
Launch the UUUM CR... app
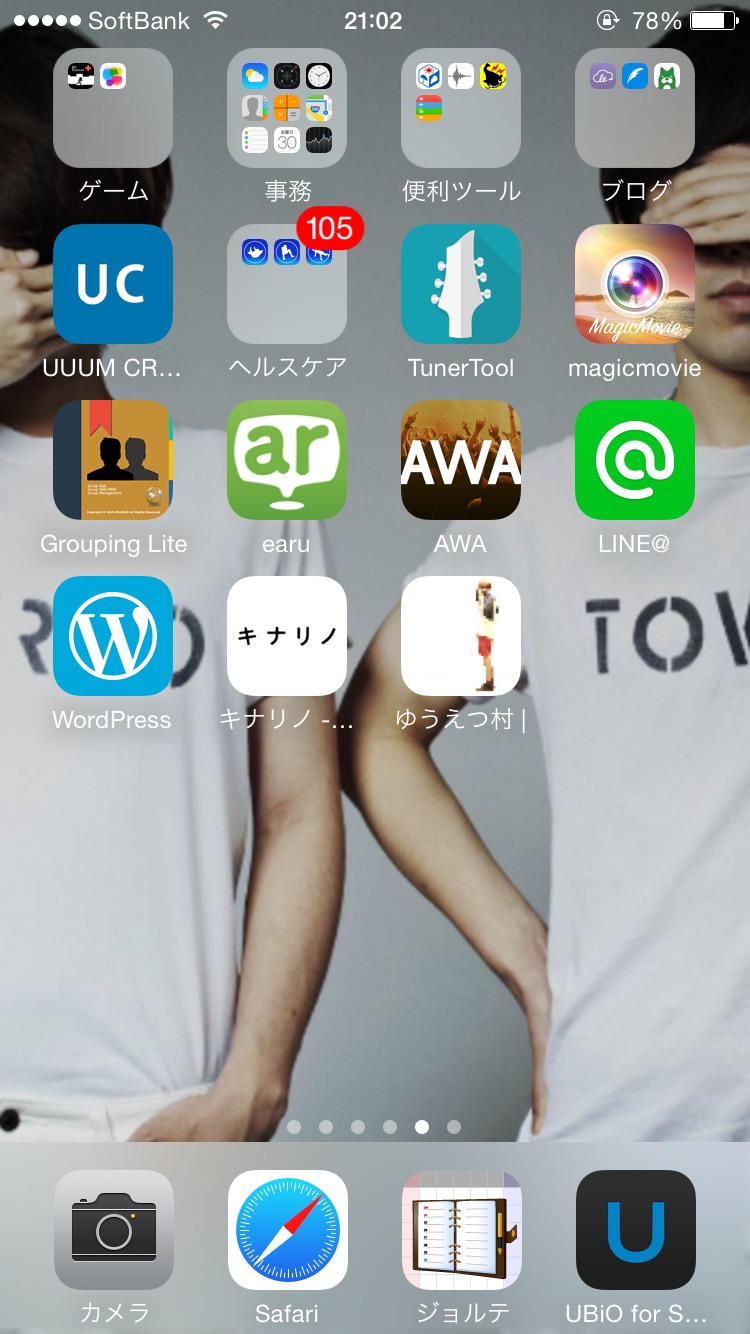[113, 284]
